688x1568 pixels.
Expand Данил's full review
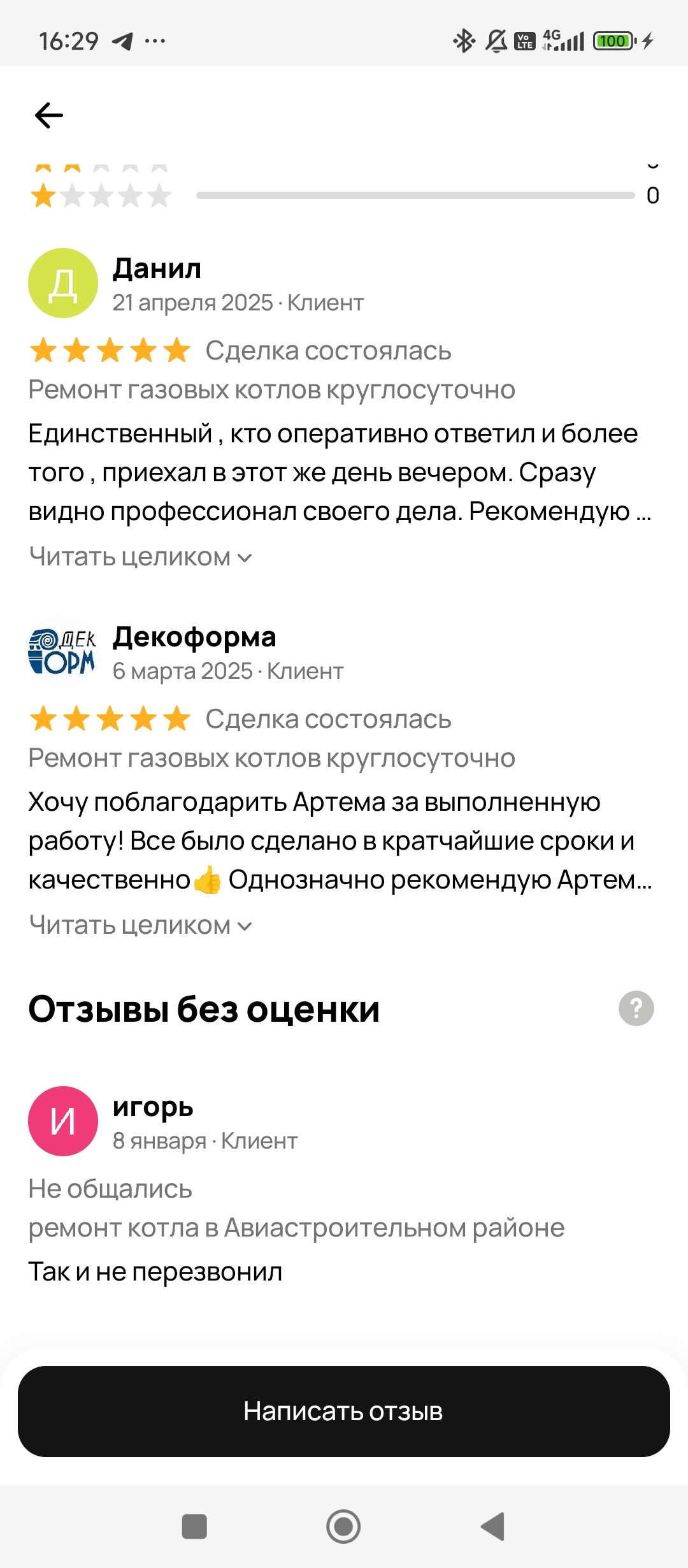(140, 557)
